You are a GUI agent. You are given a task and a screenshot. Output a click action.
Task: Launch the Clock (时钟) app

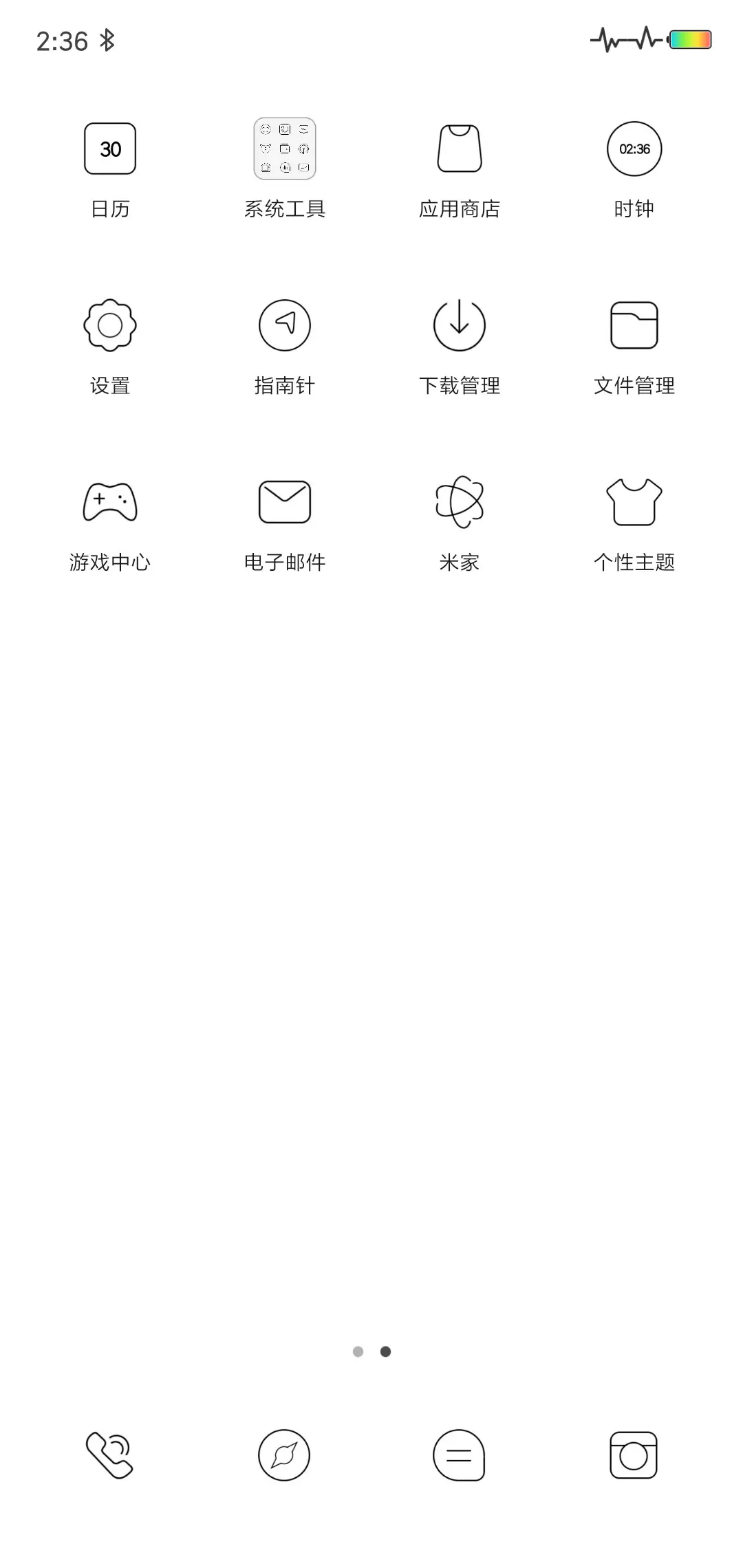point(634,149)
